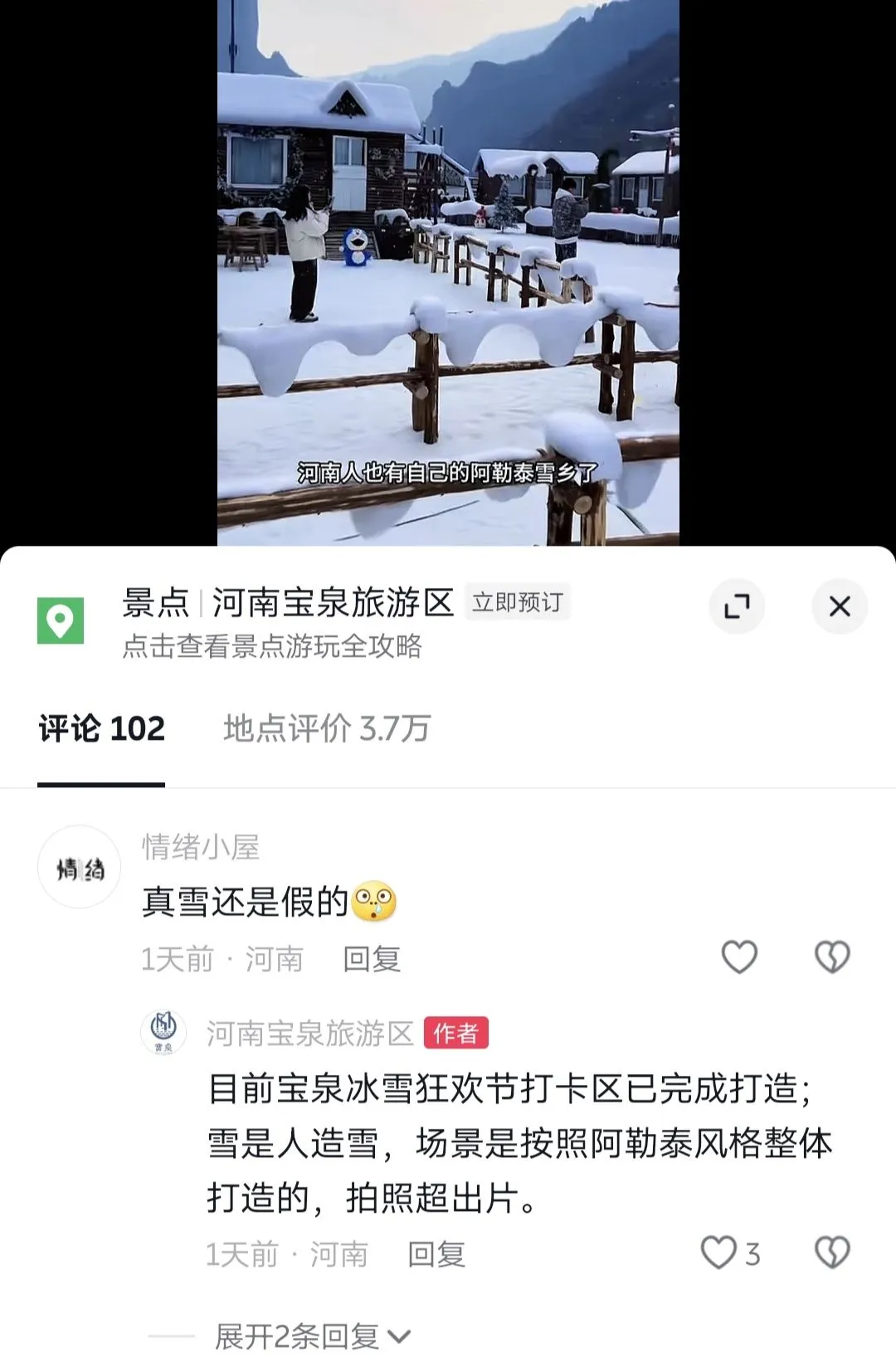Image resolution: width=896 pixels, height=1372 pixels.
Task: Open 点击查看景点游玩全攻略 link
Action: coord(274,650)
